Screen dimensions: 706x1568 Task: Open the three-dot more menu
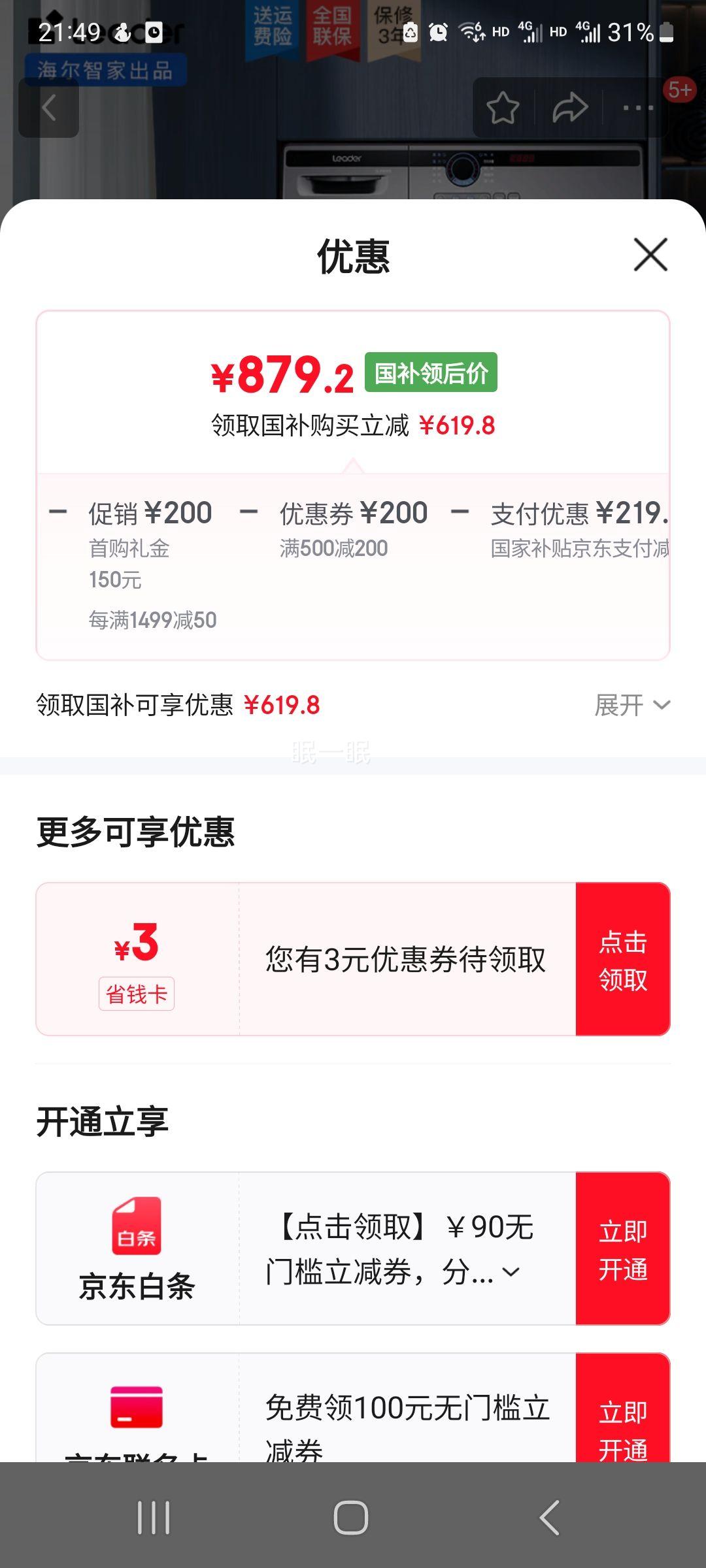(x=638, y=108)
